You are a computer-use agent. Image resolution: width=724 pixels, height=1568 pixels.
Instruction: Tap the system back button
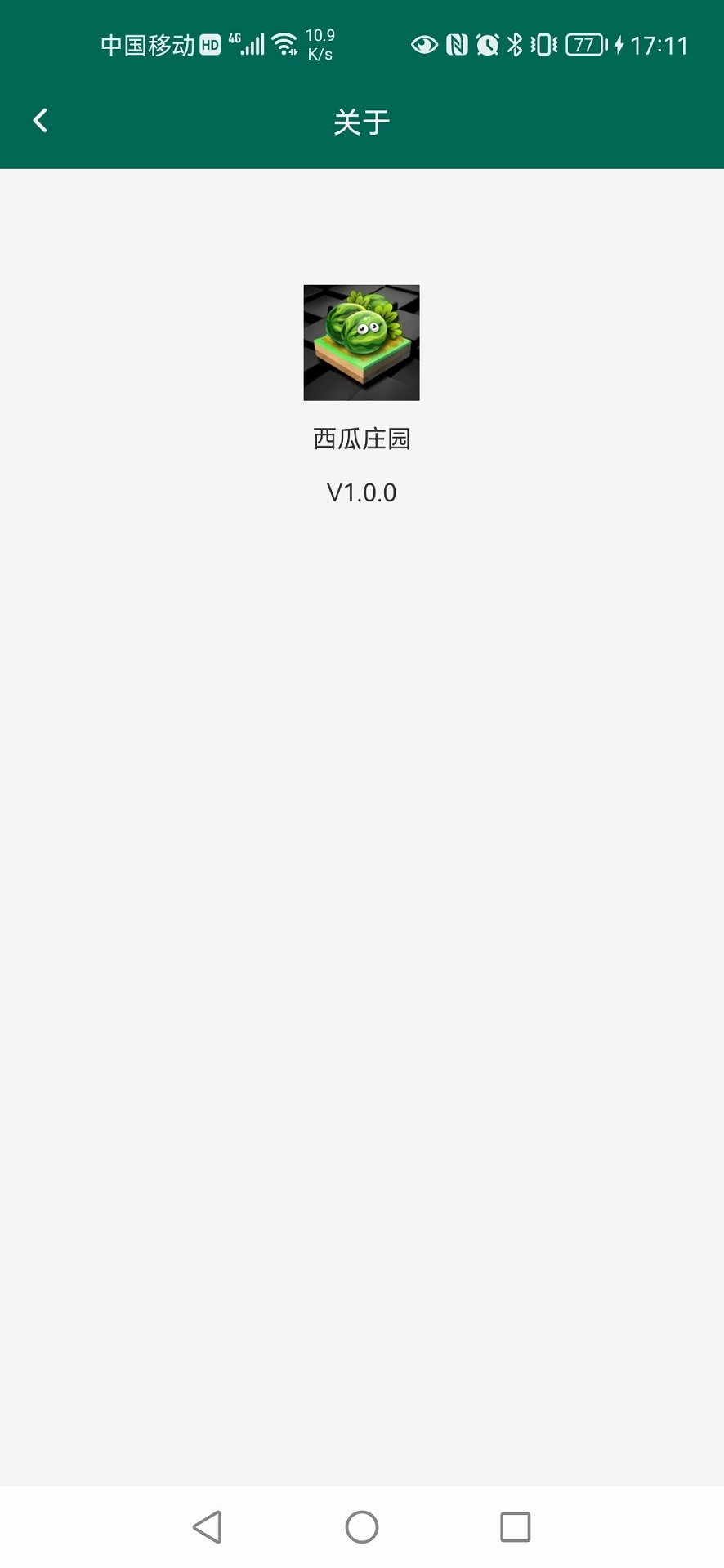click(208, 1526)
